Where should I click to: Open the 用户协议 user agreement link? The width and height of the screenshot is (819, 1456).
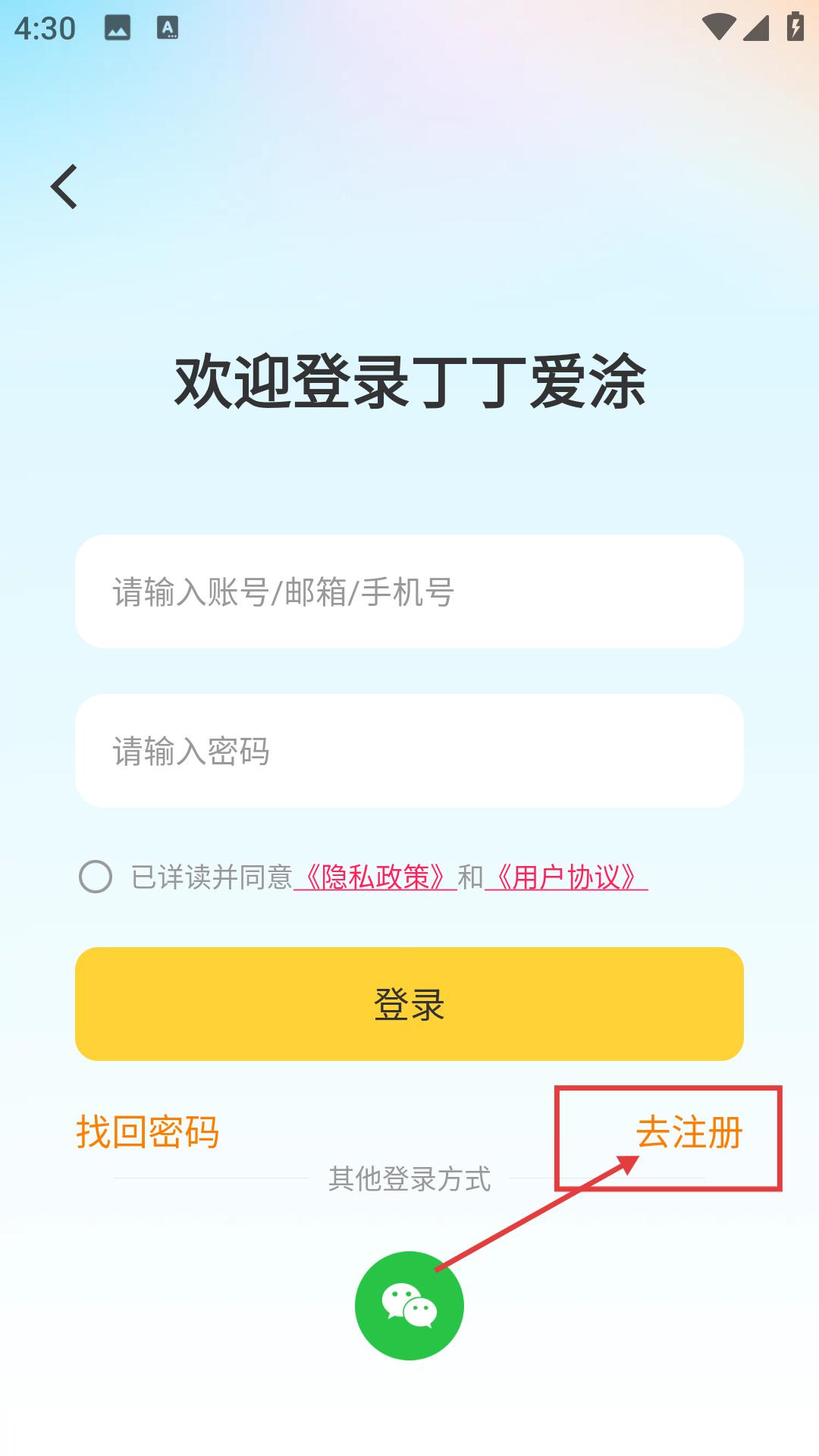pyautogui.click(x=566, y=877)
